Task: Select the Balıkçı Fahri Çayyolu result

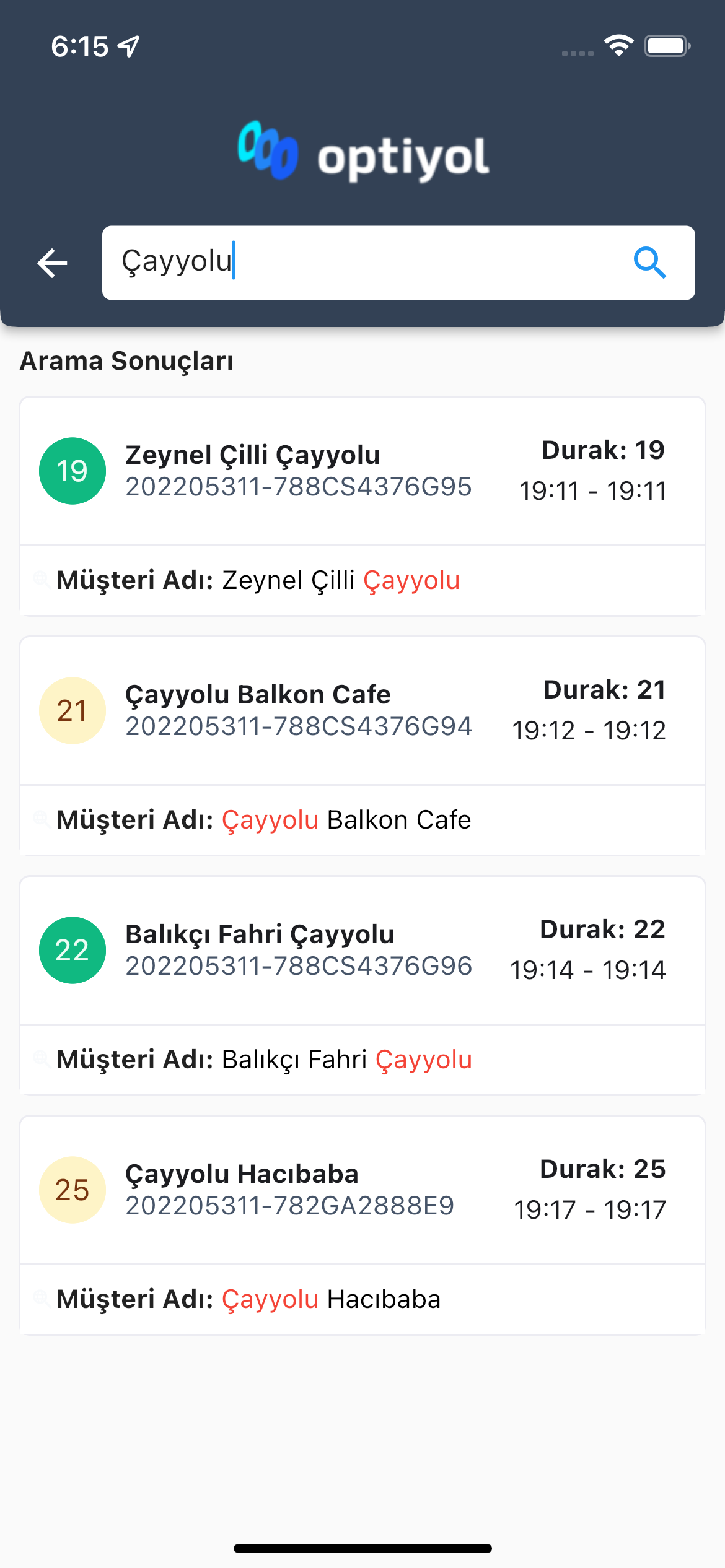Action: (x=362, y=986)
